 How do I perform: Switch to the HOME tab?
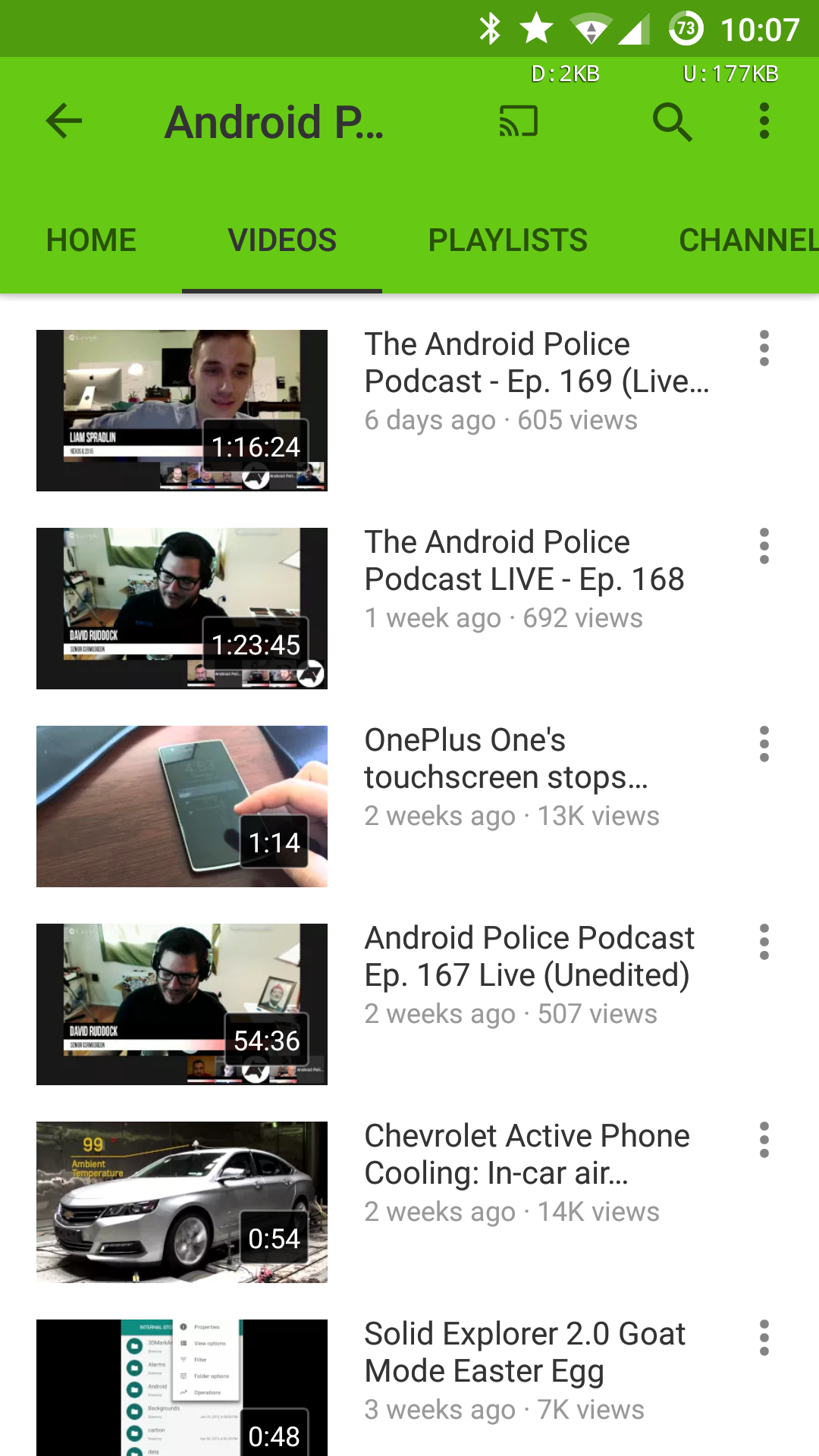coord(90,240)
